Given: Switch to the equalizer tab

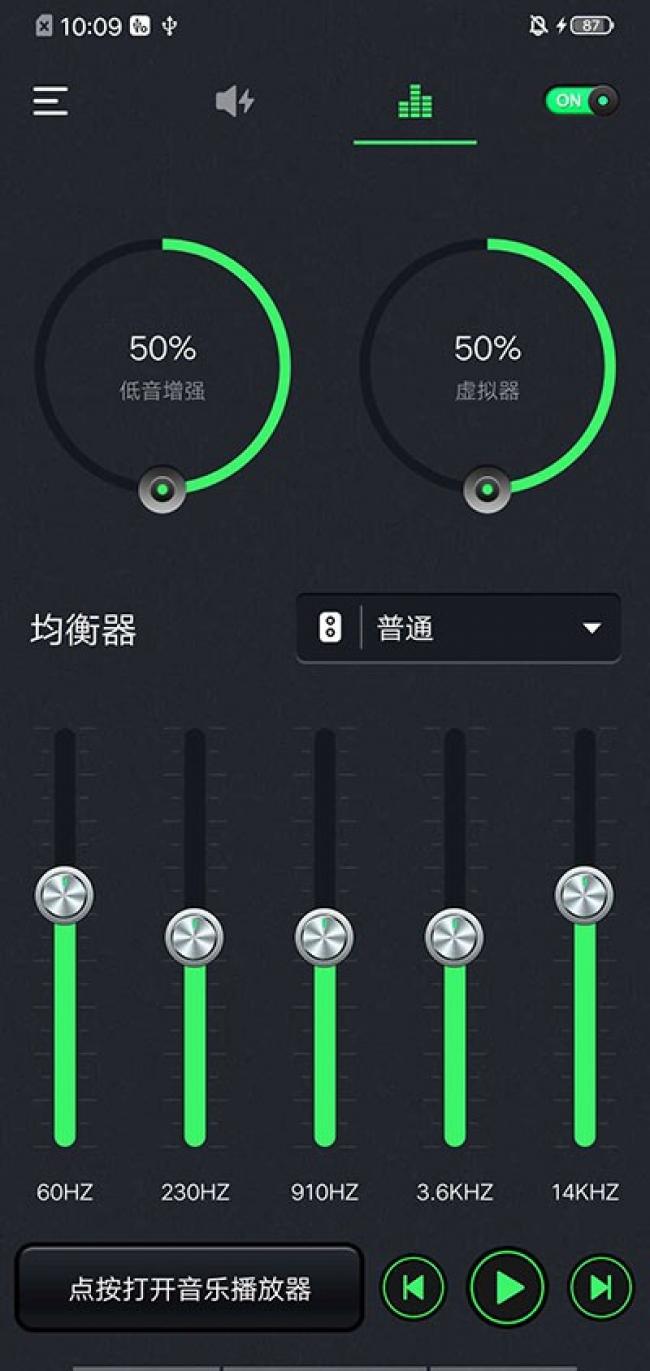Looking at the screenshot, I should click(x=415, y=101).
